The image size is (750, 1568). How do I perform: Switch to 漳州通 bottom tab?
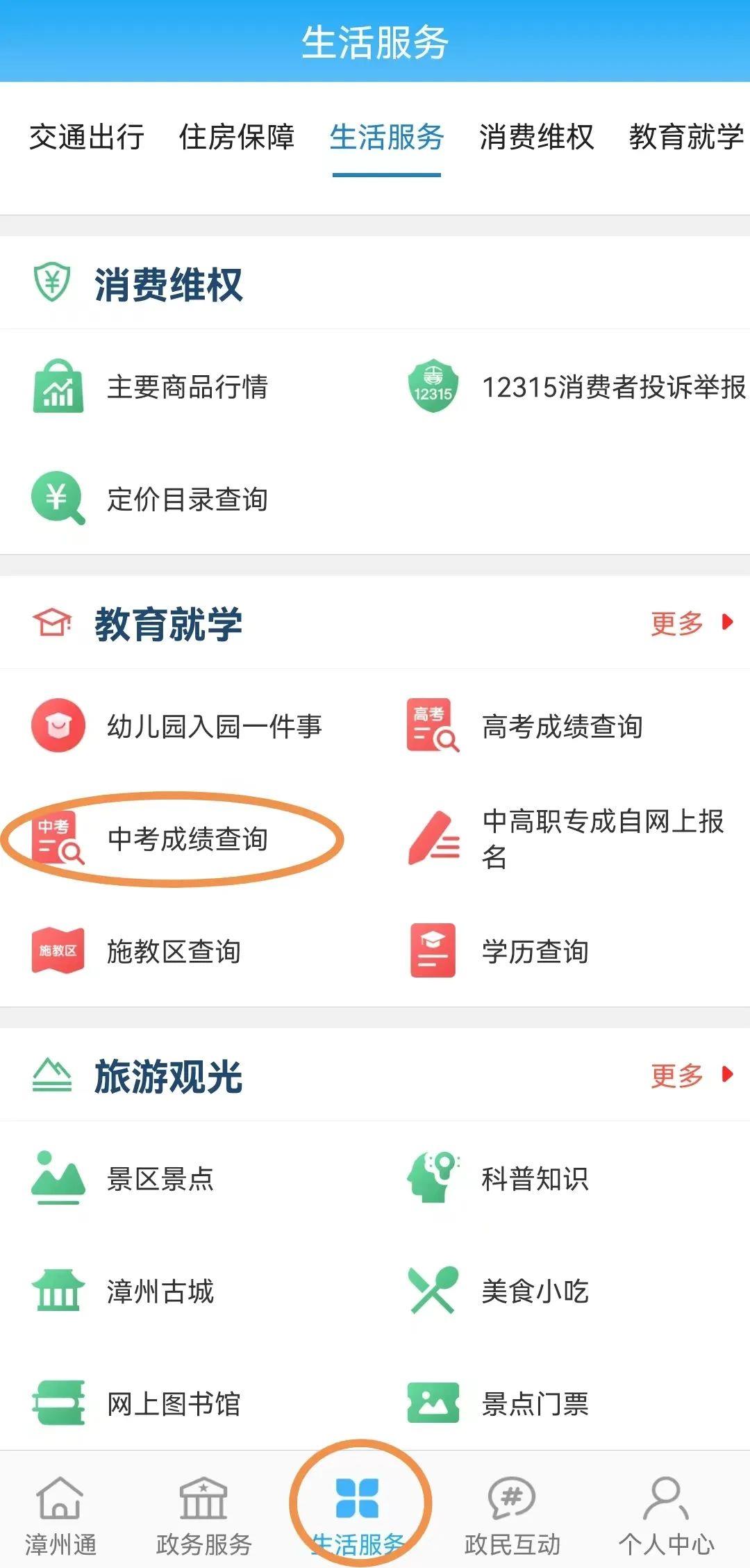(60, 1516)
